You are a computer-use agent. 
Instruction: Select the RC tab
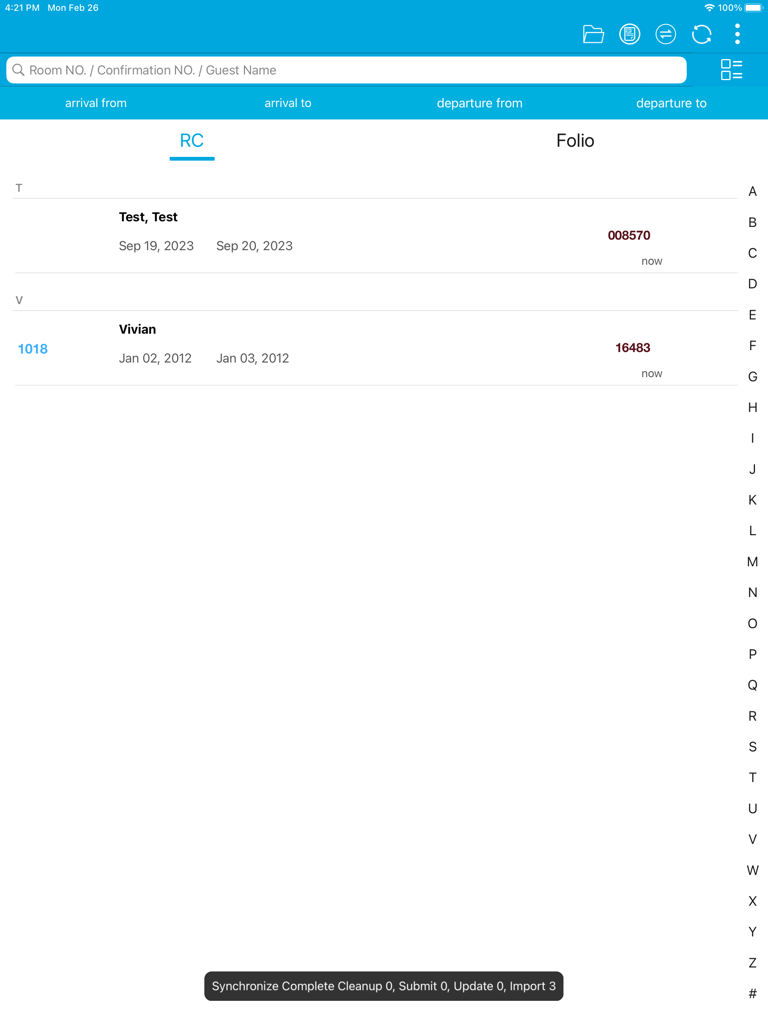(191, 140)
